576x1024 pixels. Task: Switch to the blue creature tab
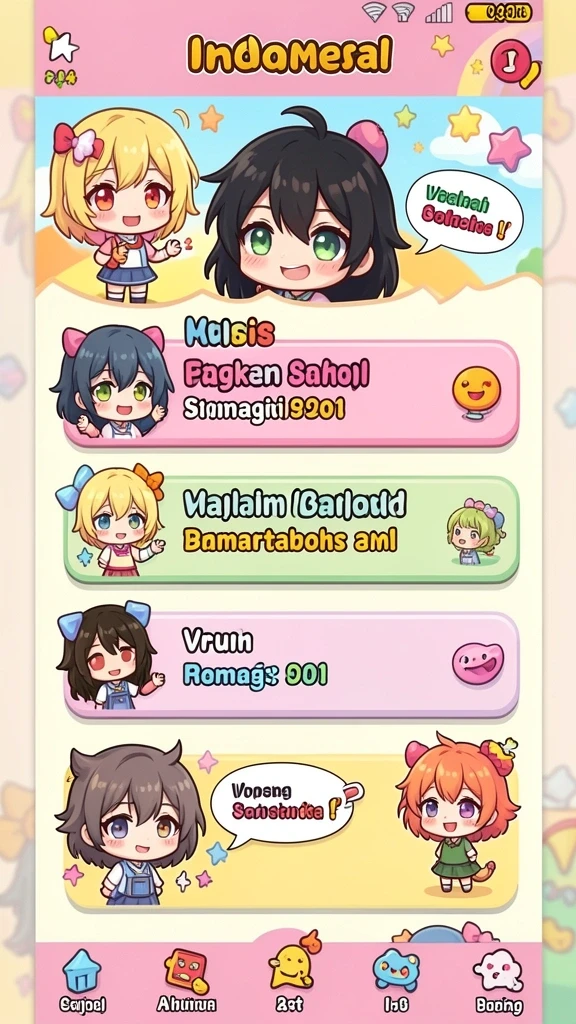(x=396, y=982)
